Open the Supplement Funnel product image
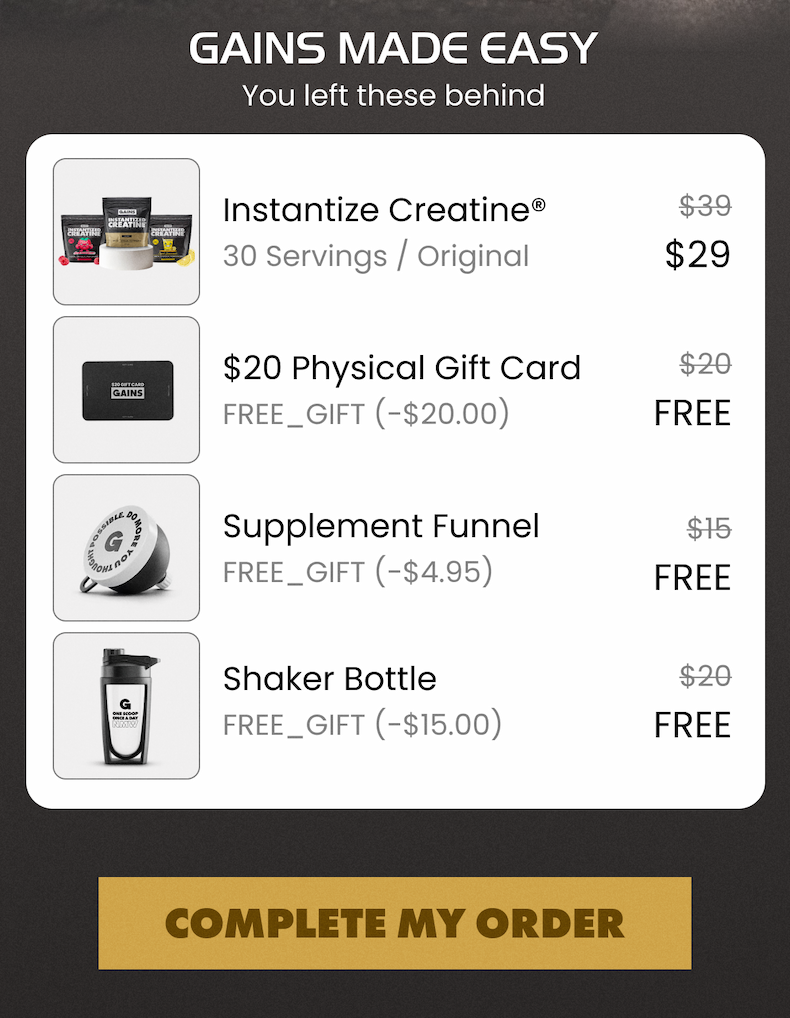This screenshot has width=790, height=1018. pos(125,547)
